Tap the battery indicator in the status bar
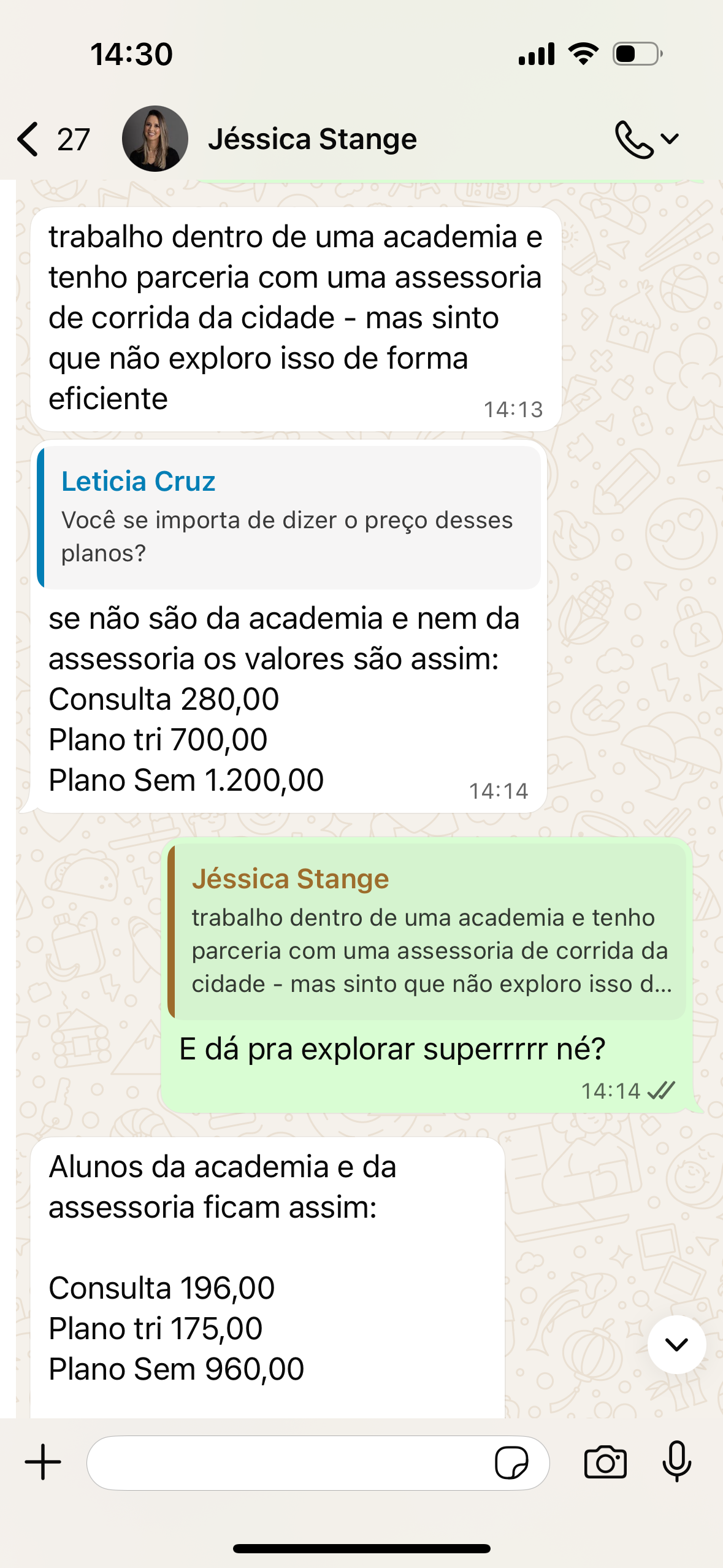The width and height of the screenshot is (723, 1568). (635, 54)
